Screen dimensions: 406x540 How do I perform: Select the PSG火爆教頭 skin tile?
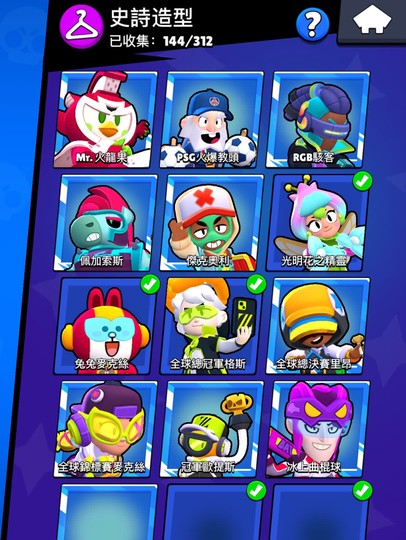211,120
